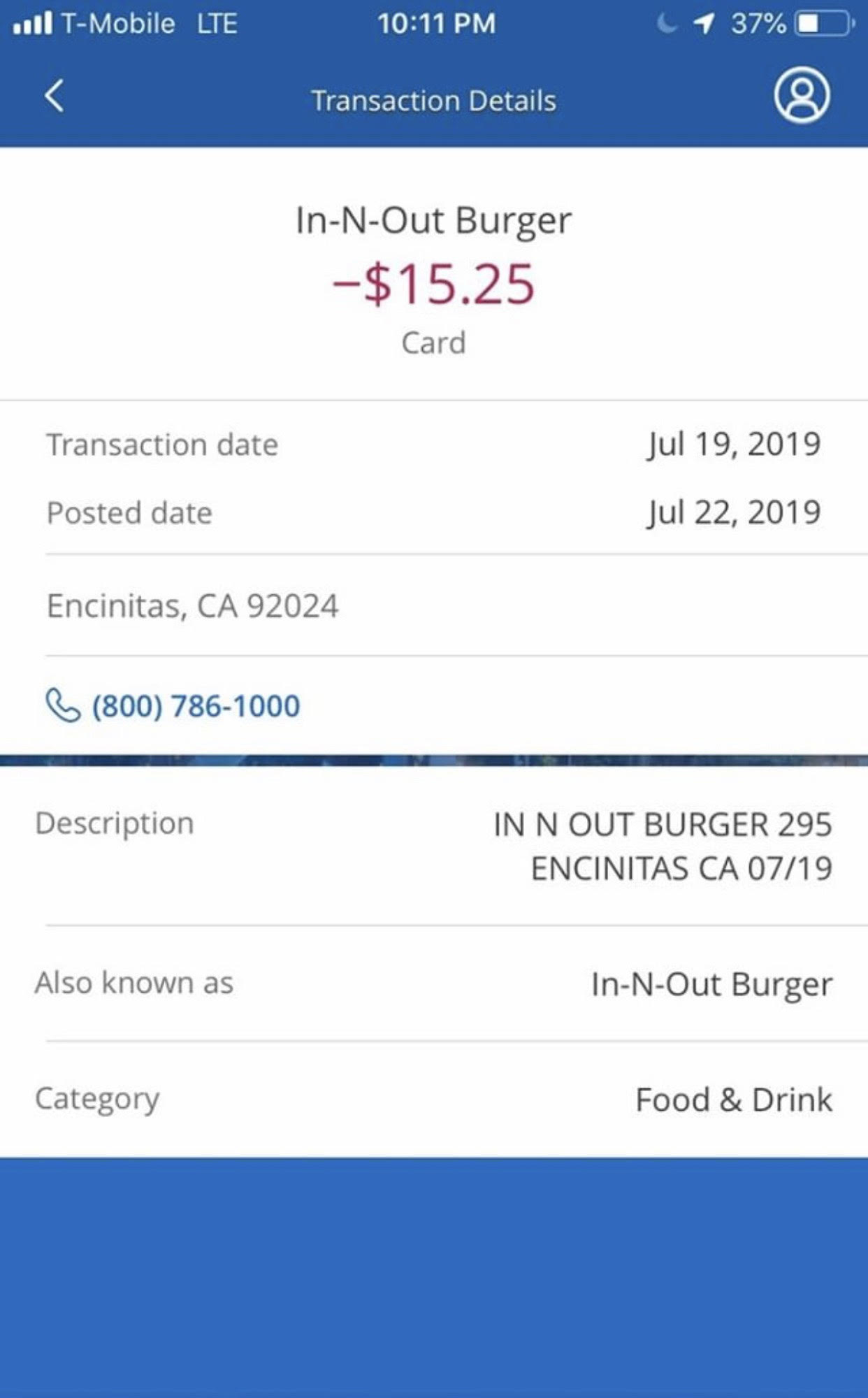Image resolution: width=868 pixels, height=1398 pixels.
Task: Tap the Encinitas, CA 92024 address
Action: coord(194,607)
